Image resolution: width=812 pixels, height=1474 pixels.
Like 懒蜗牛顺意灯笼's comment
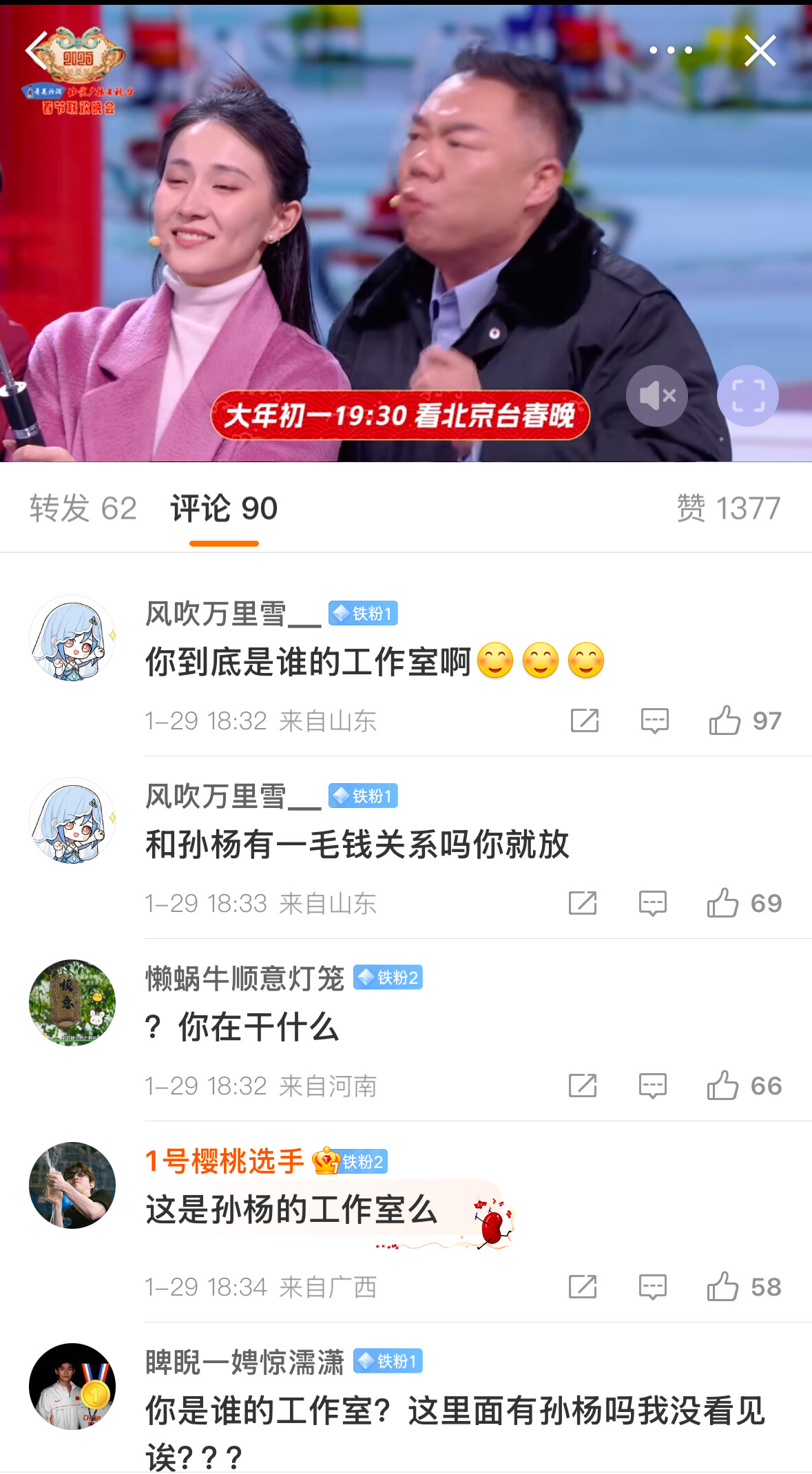(722, 1086)
